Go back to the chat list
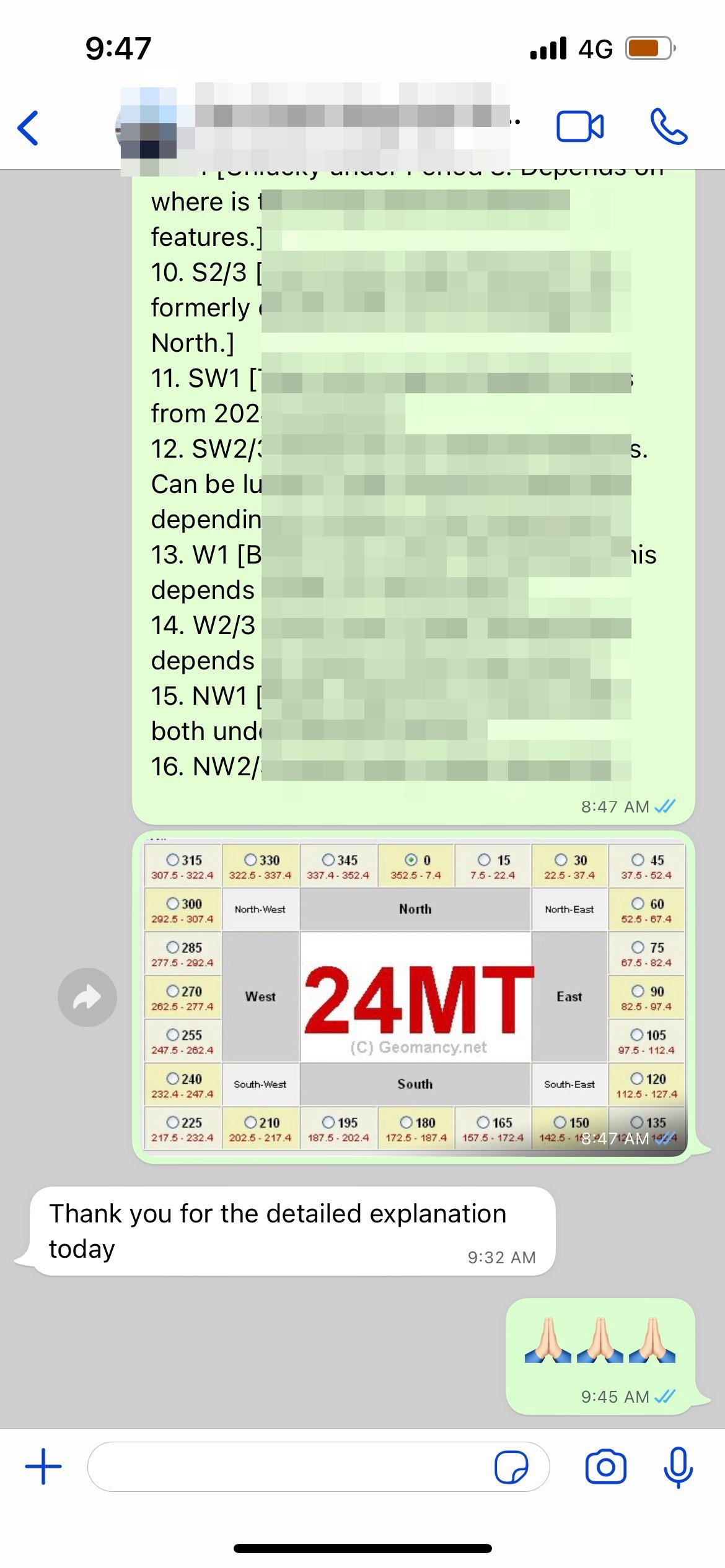 (x=29, y=128)
